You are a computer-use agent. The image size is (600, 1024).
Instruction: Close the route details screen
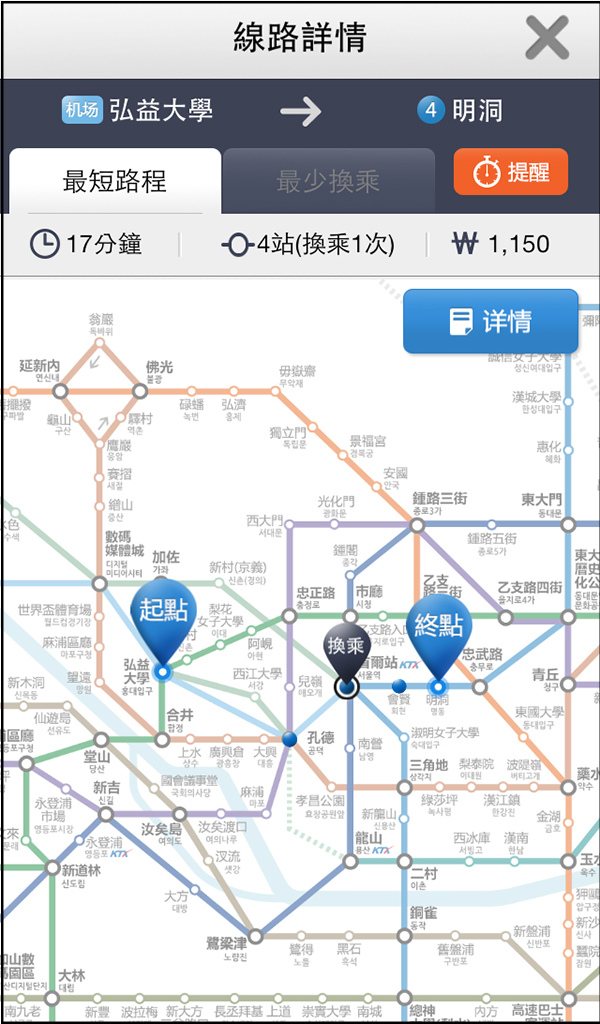547,39
